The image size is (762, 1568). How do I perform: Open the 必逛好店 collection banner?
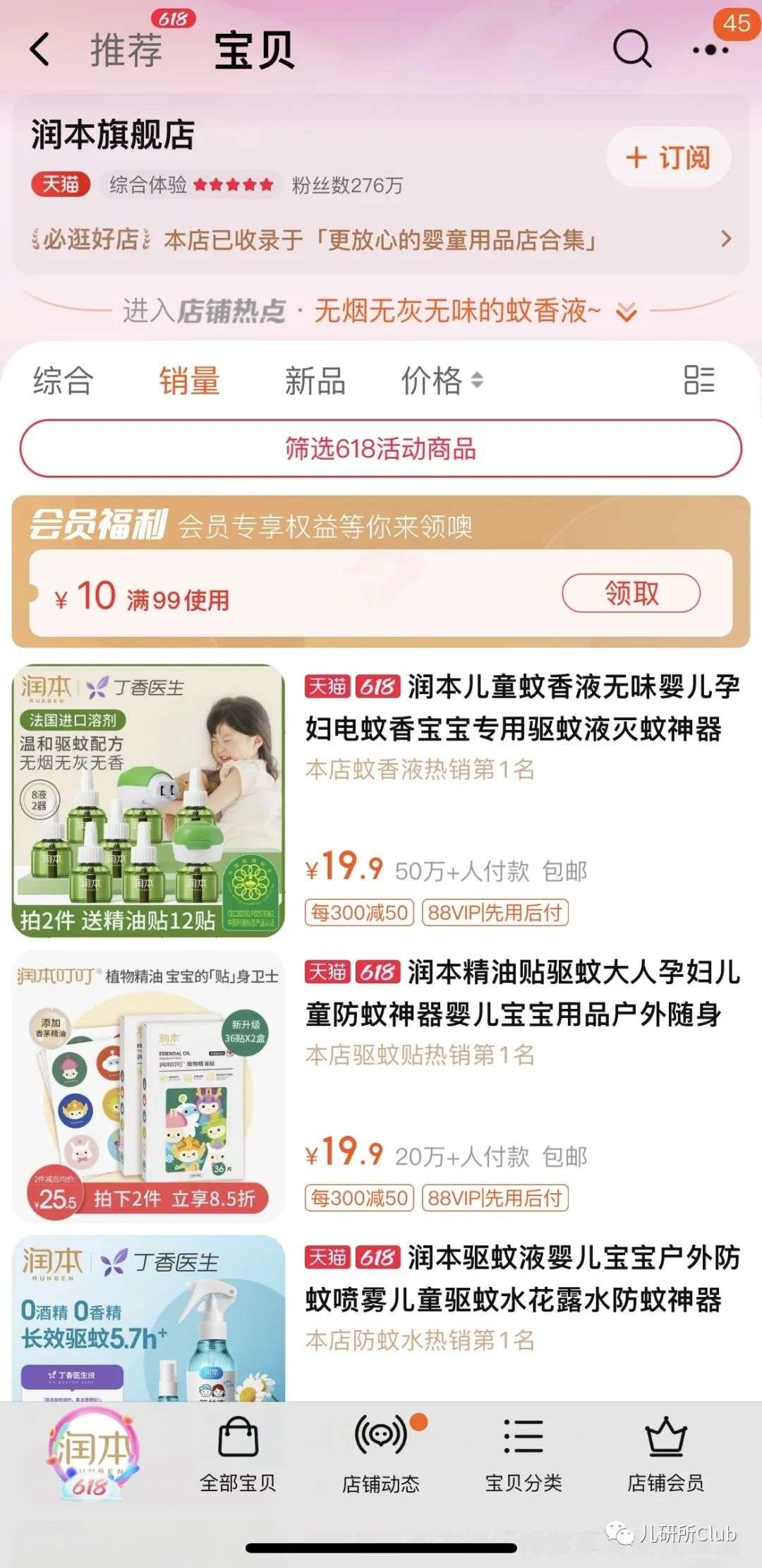coord(381,240)
